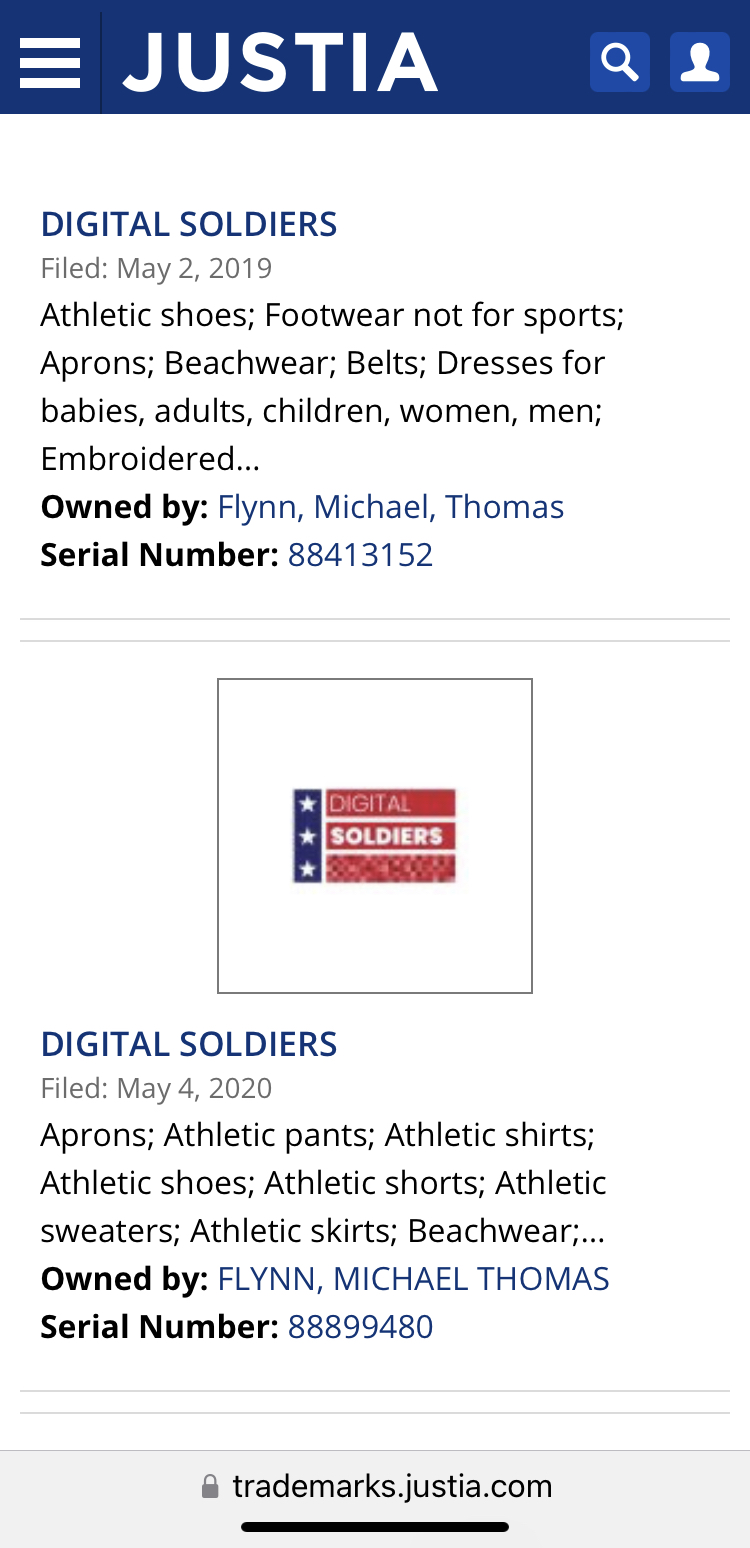Open the Digital Soldiers trademark filed May 2, 2019

coord(189,224)
